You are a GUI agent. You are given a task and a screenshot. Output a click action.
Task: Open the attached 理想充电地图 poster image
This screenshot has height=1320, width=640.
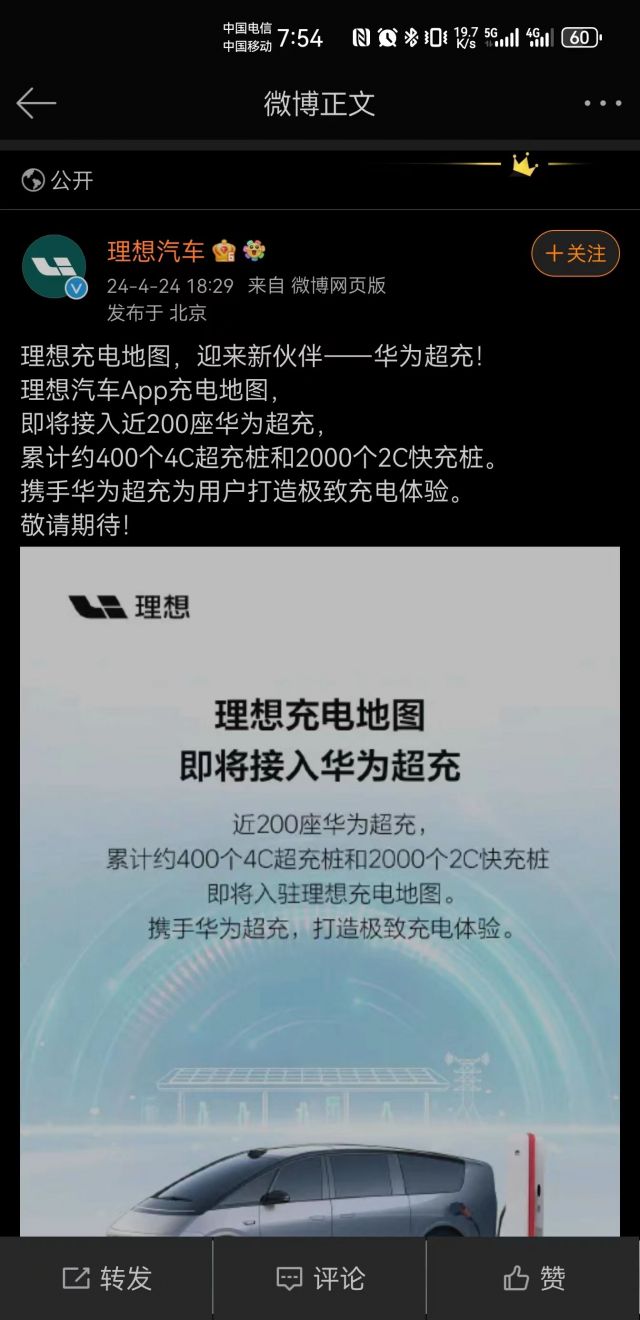tap(320, 891)
